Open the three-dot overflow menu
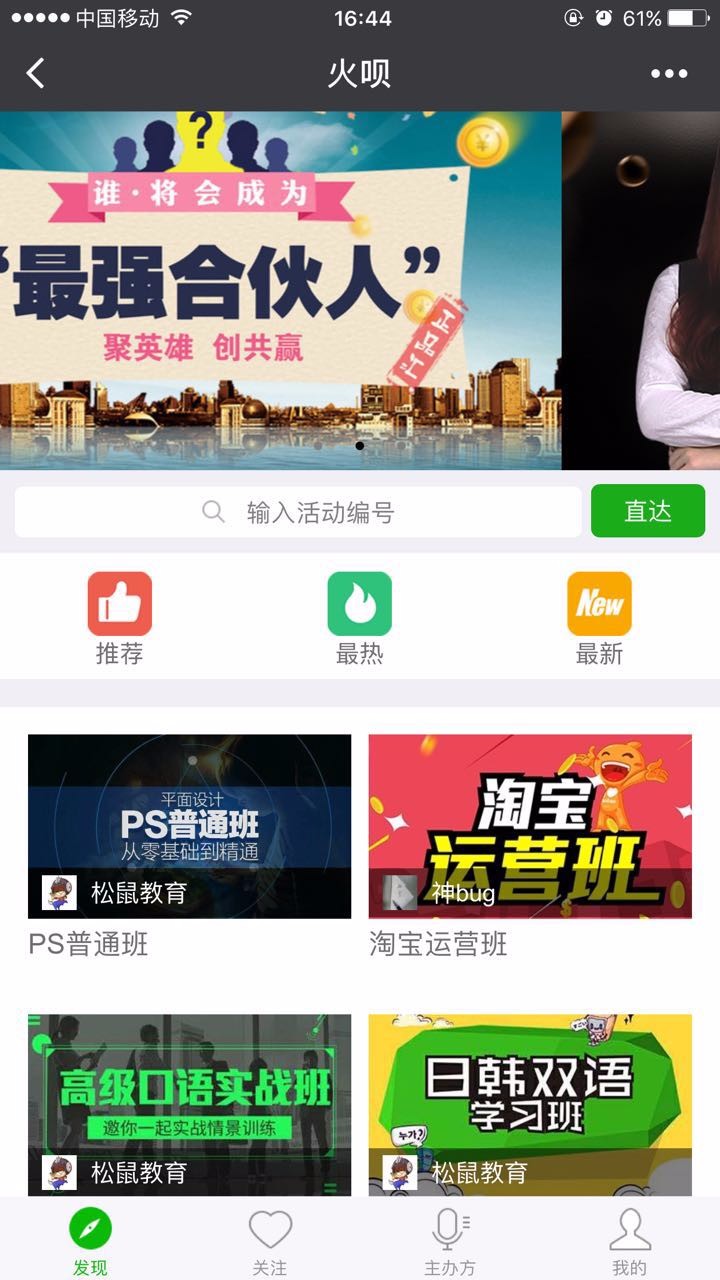Viewport: 720px width, 1280px height. [669, 73]
